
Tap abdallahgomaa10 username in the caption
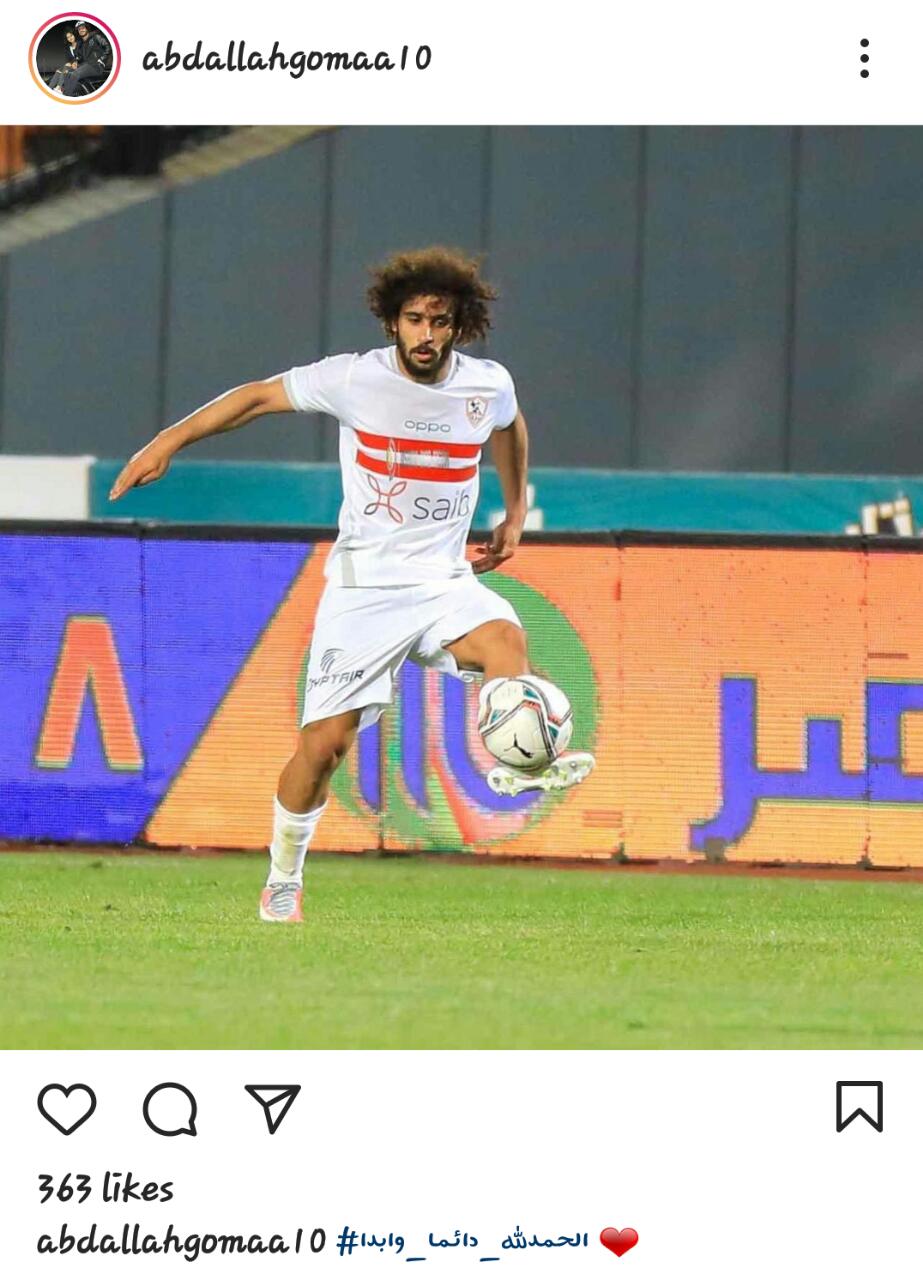(181, 1242)
